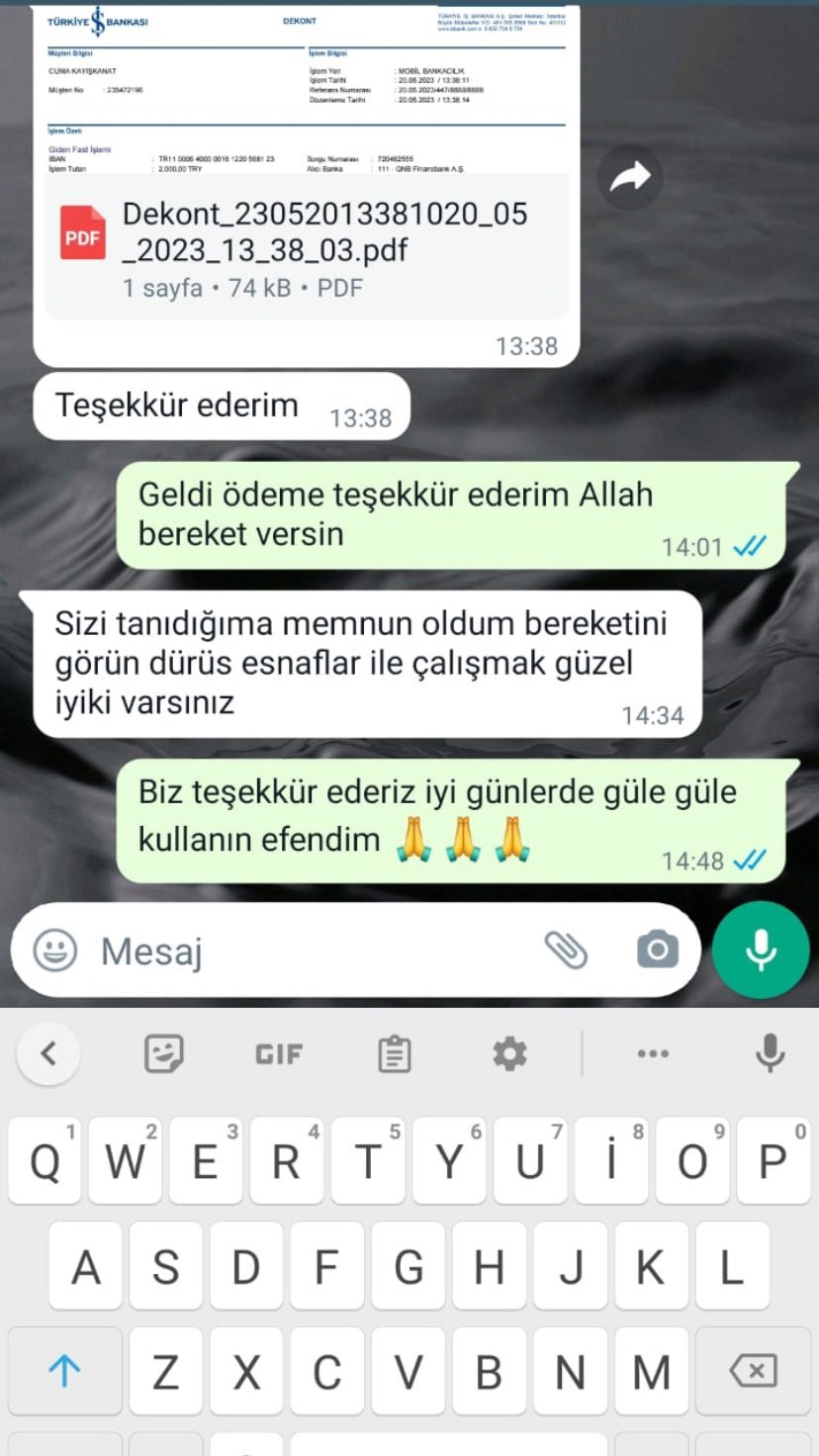Open the keyboard sticker panel

point(163,1054)
